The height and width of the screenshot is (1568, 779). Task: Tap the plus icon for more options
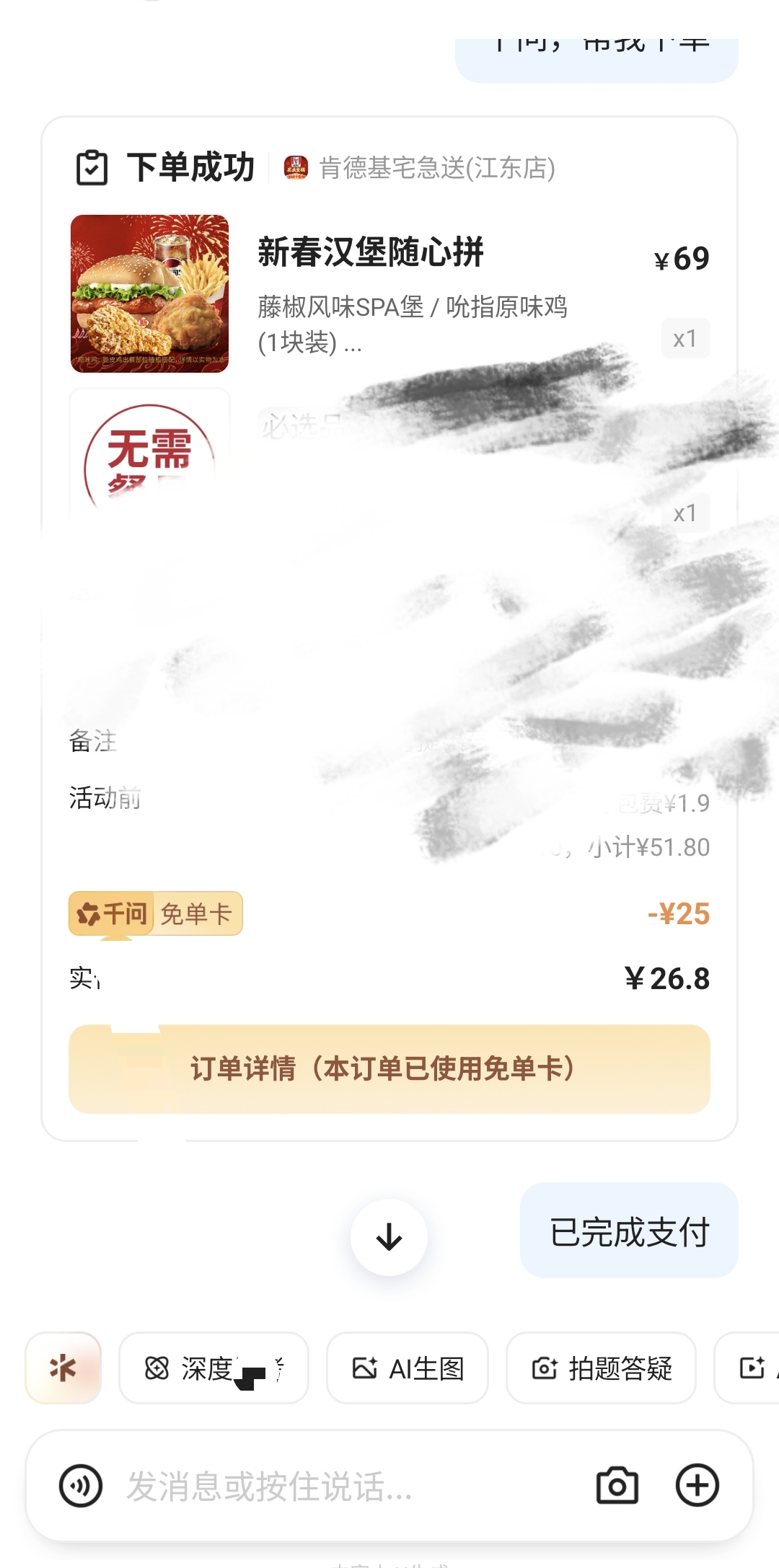point(697,1486)
